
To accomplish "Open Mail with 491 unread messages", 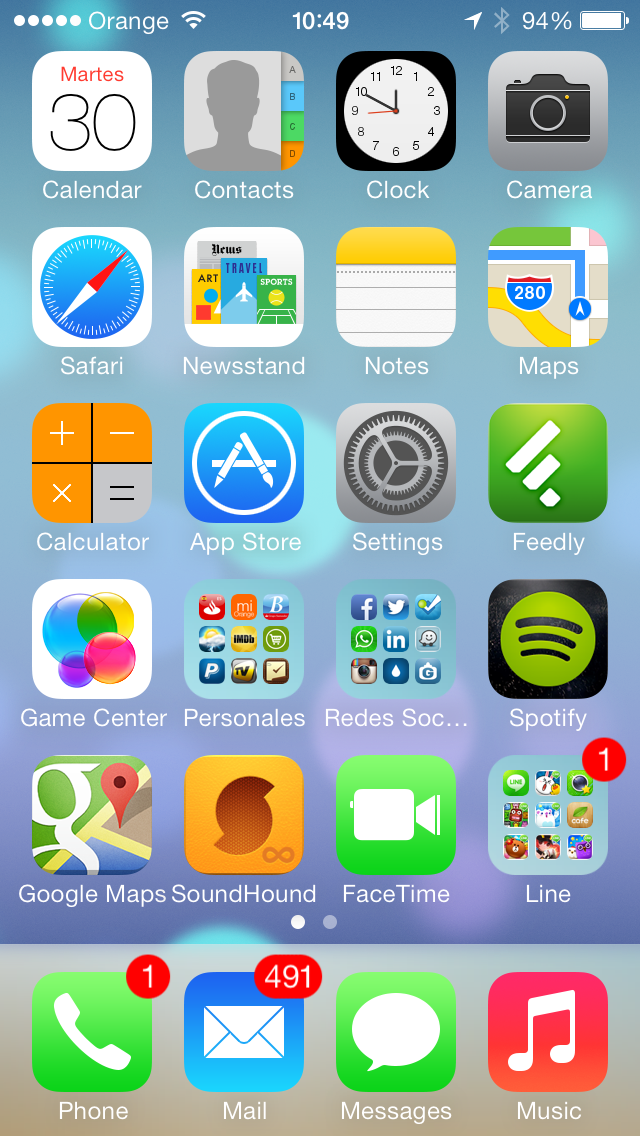I will coord(244,1032).
